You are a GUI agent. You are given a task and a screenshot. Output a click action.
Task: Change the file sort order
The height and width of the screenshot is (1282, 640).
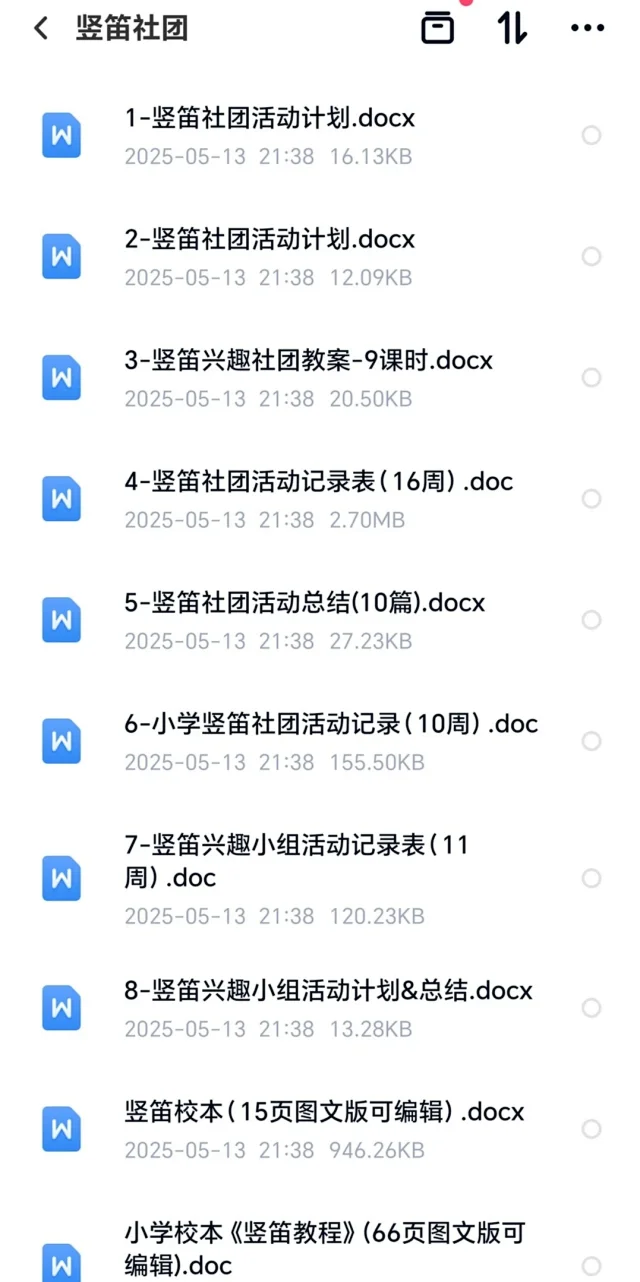tap(512, 28)
